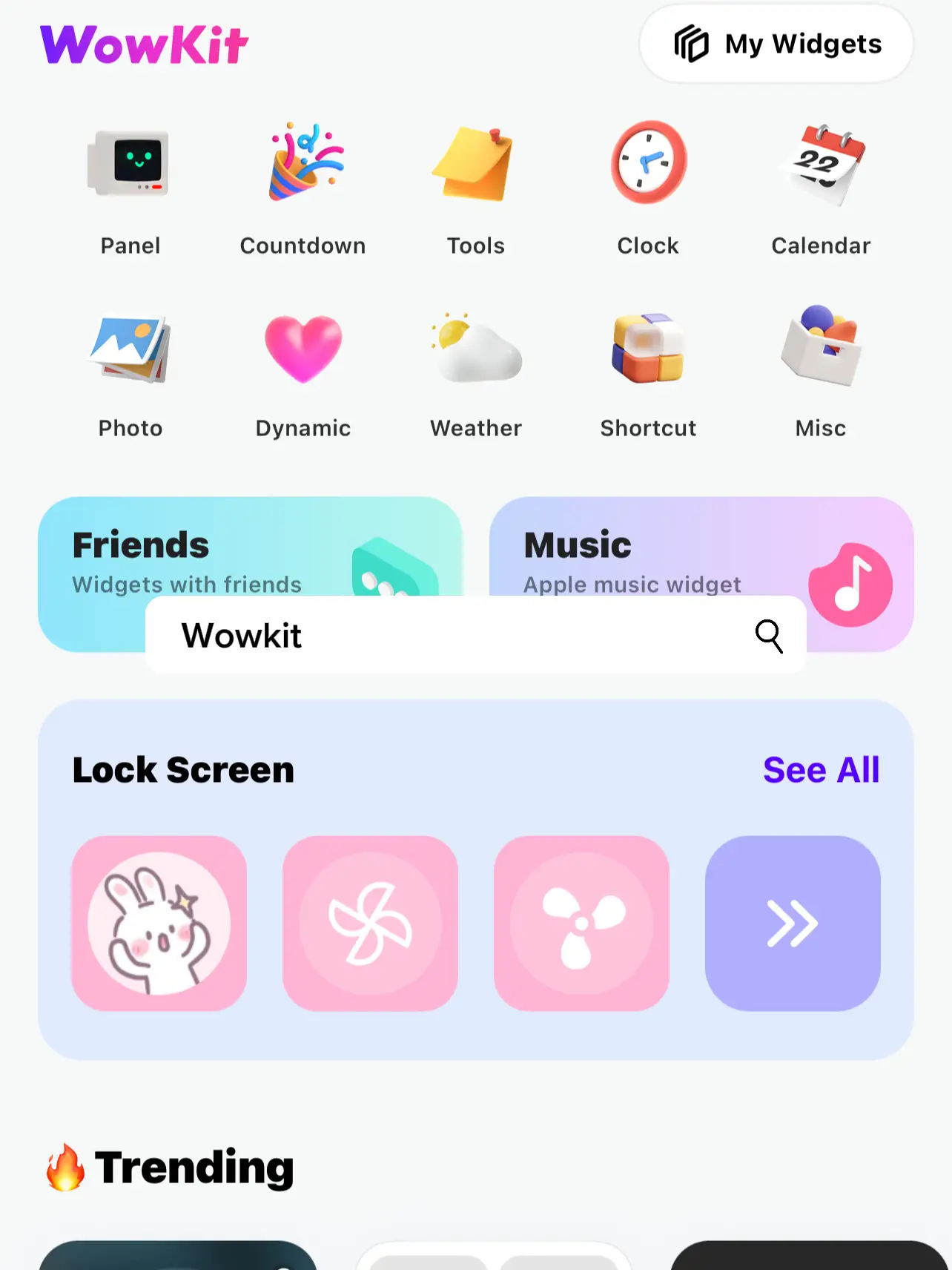Expand more lock screen widgets via double-arrow tile

click(793, 924)
